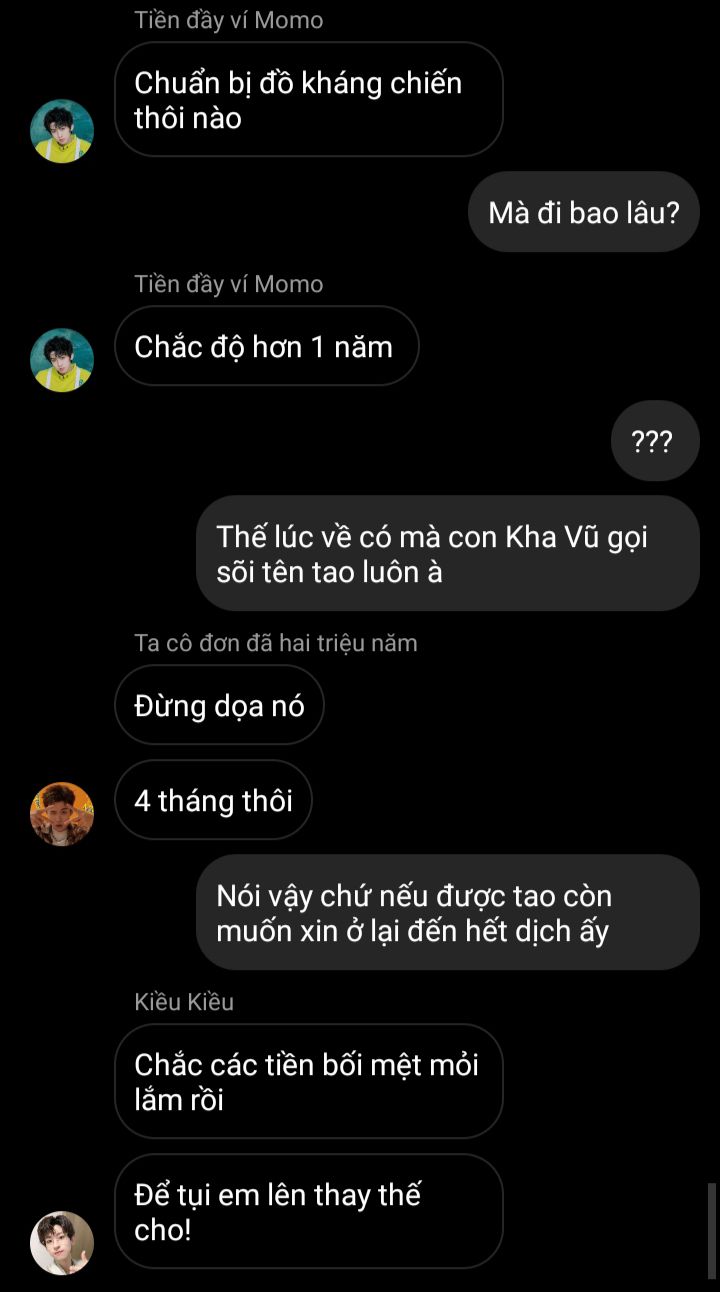View Kiều Kiều's profile avatar
The width and height of the screenshot is (720, 1292).
62,1243
